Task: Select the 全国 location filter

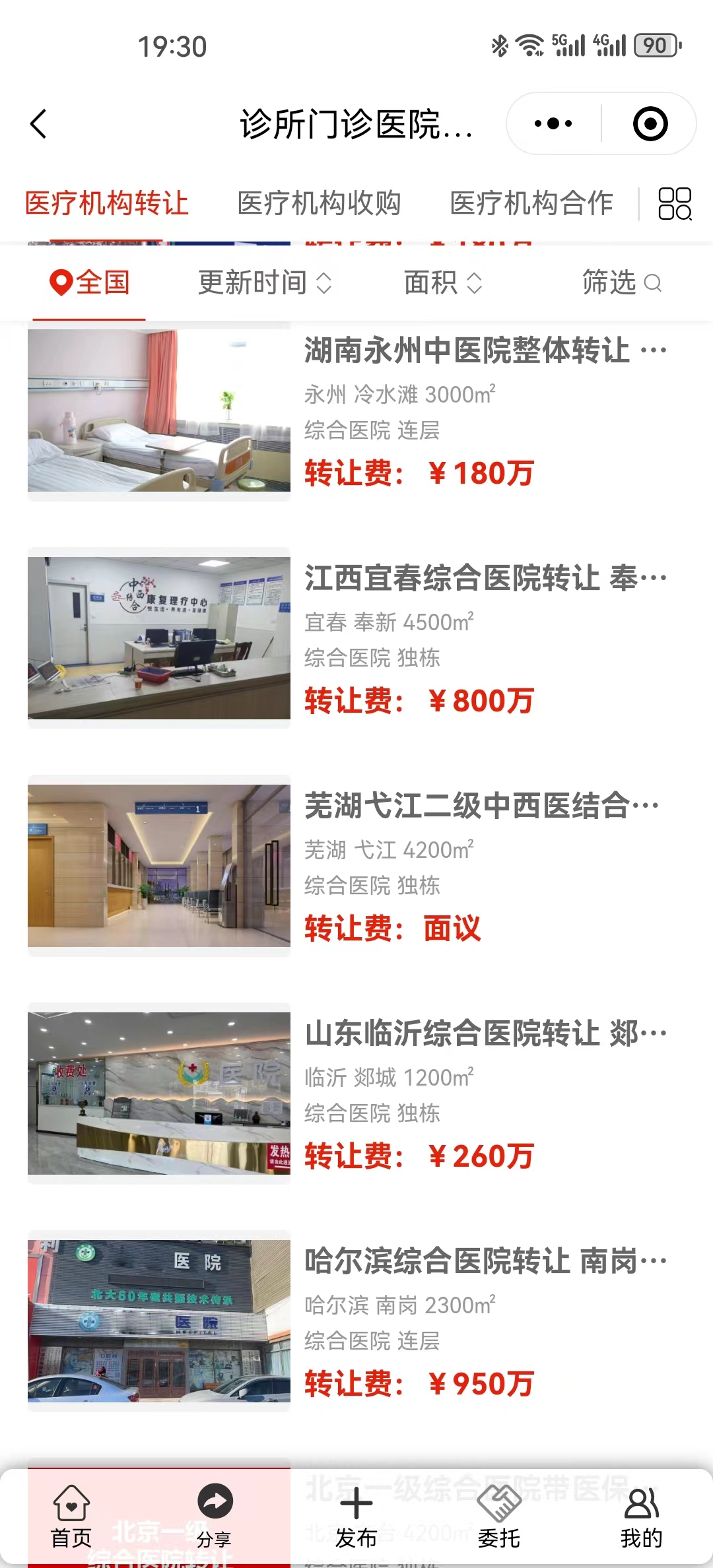Action: click(90, 283)
